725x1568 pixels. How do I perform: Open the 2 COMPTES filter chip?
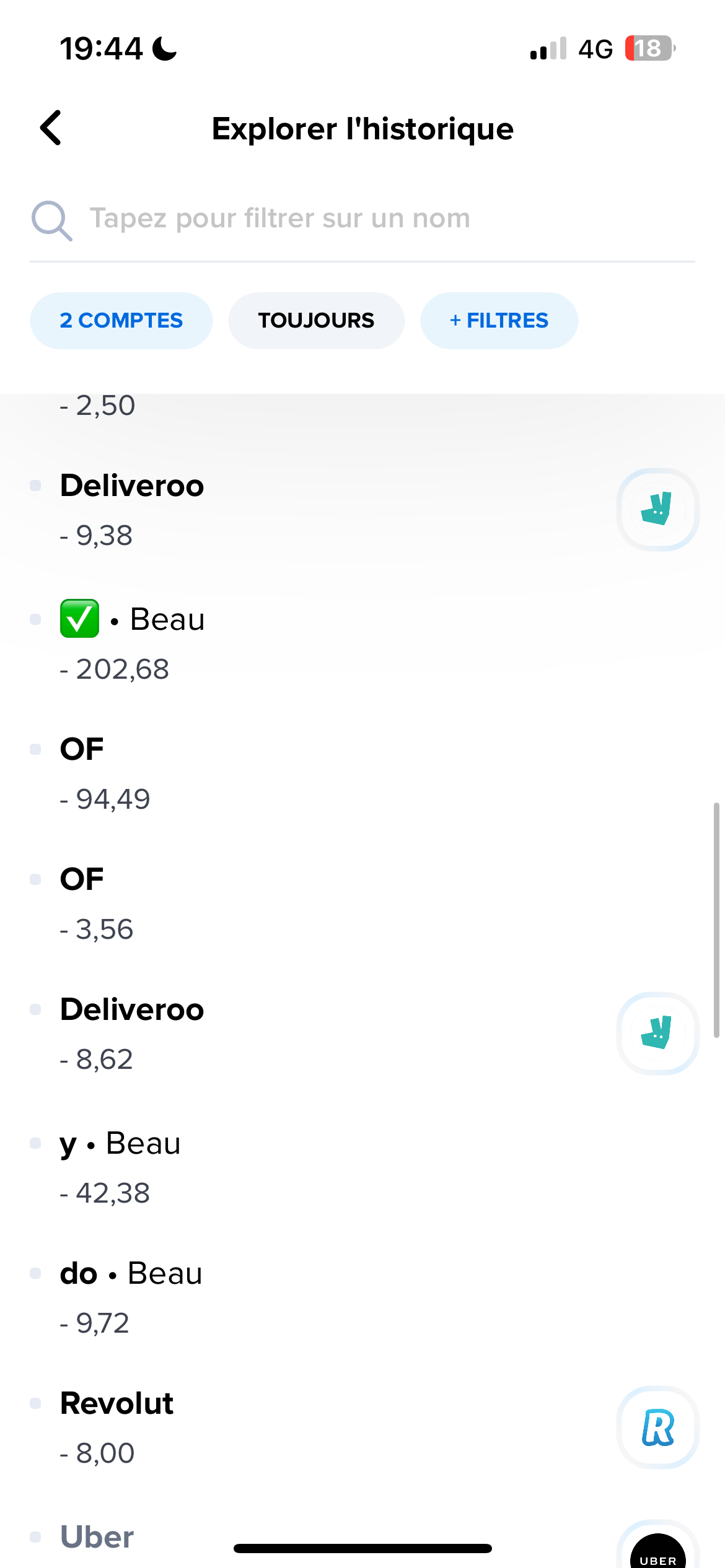tap(121, 321)
